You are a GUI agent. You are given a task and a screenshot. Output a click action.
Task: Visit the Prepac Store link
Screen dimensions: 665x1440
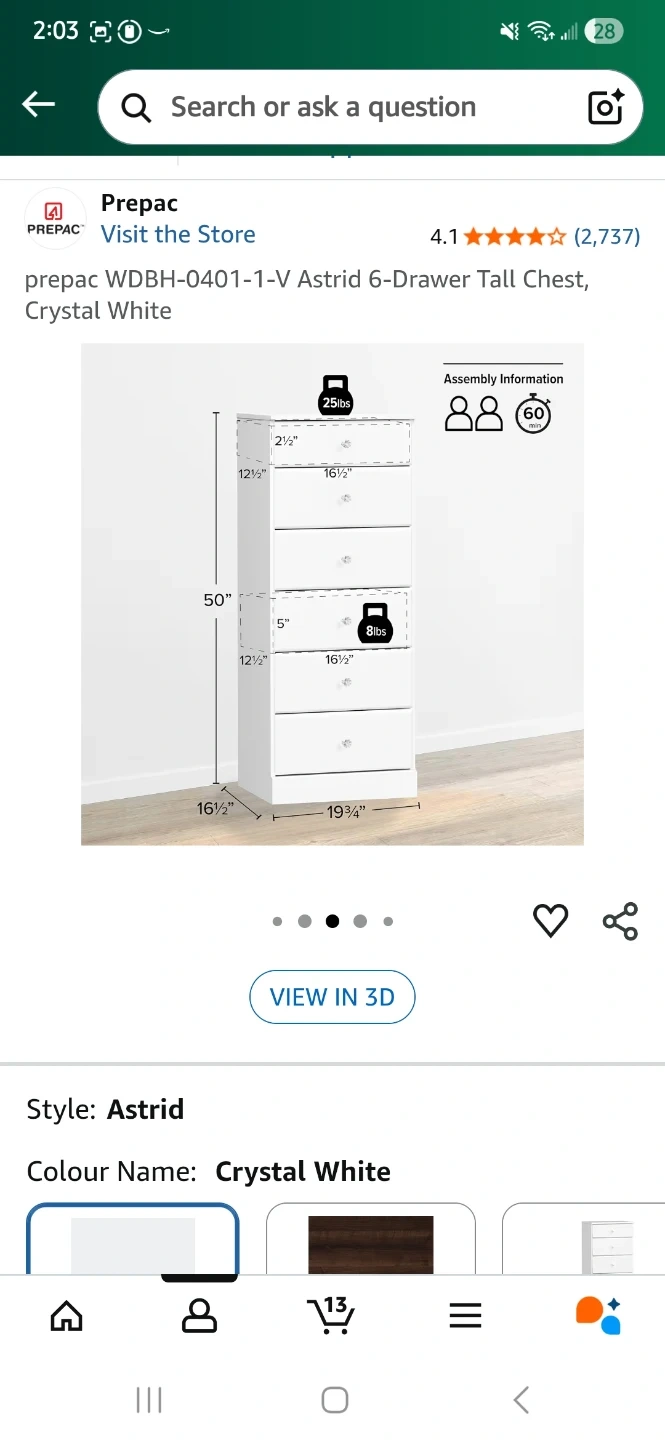pyautogui.click(x=178, y=235)
